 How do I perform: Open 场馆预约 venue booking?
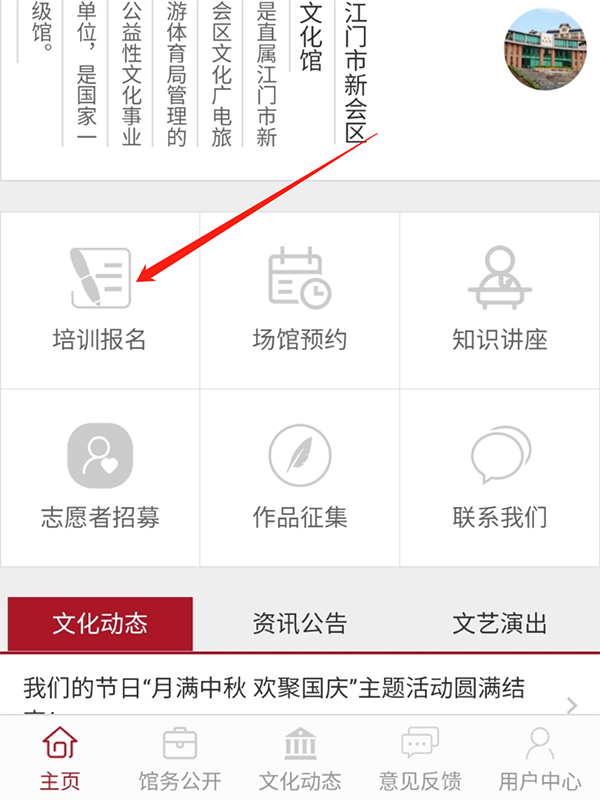[300, 300]
